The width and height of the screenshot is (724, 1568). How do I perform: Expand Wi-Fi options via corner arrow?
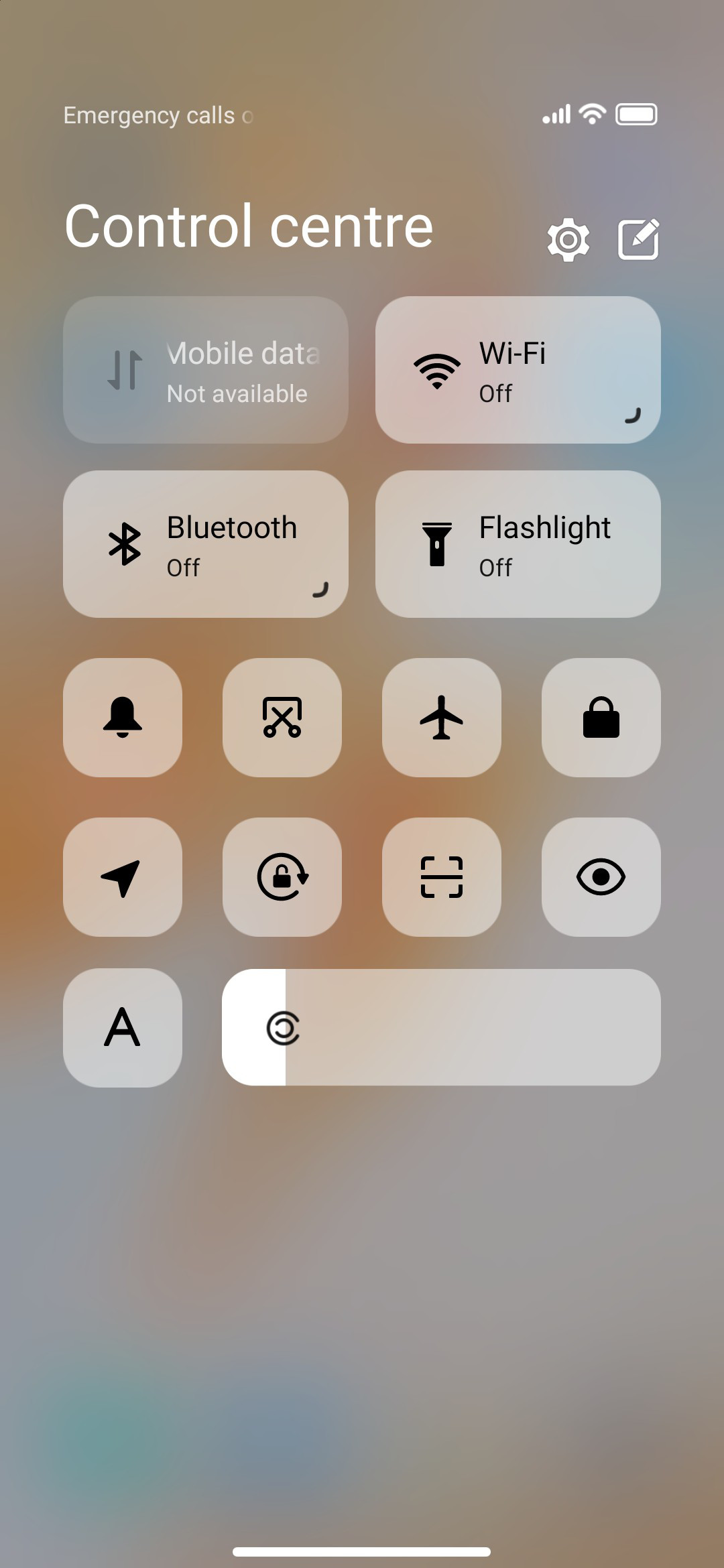click(633, 415)
